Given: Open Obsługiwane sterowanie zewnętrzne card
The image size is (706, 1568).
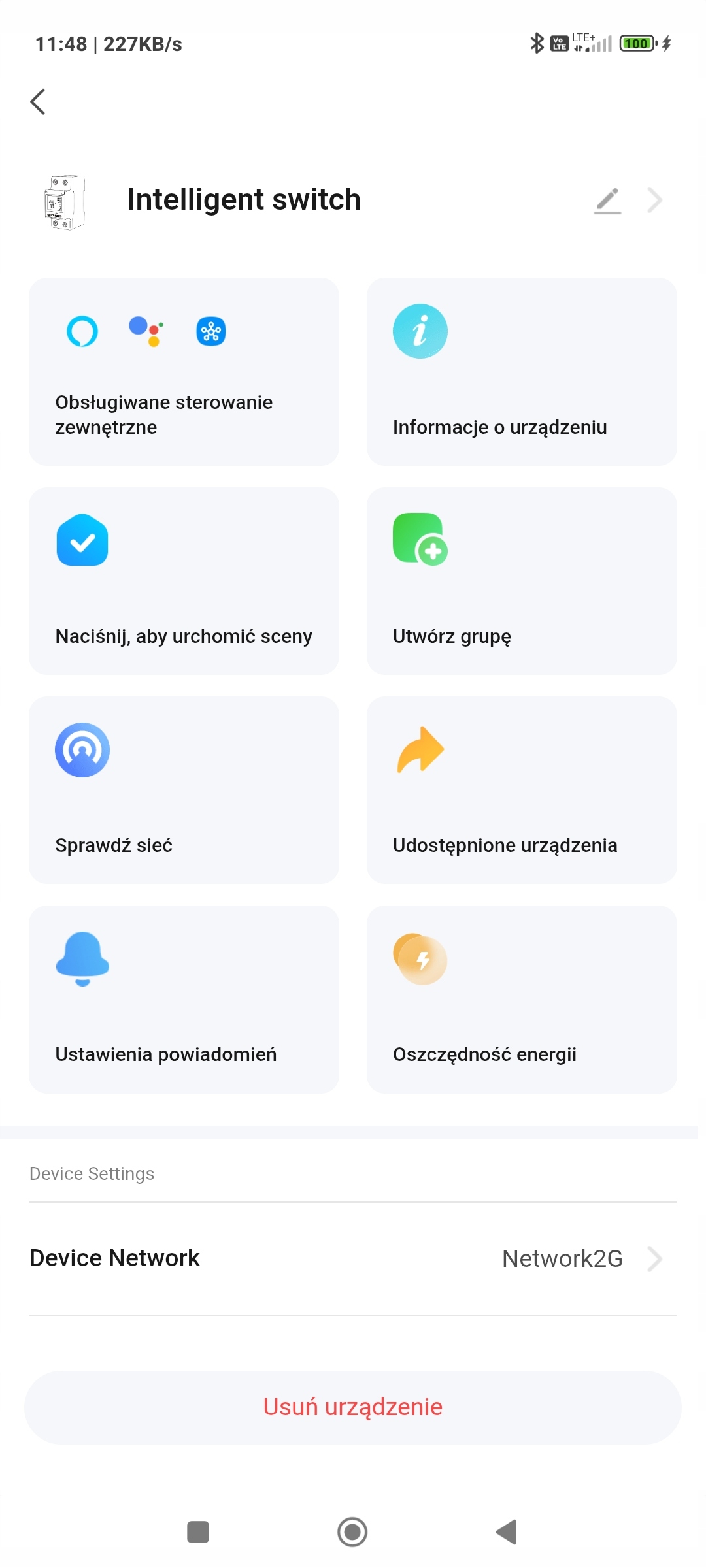Looking at the screenshot, I should coord(184,372).
